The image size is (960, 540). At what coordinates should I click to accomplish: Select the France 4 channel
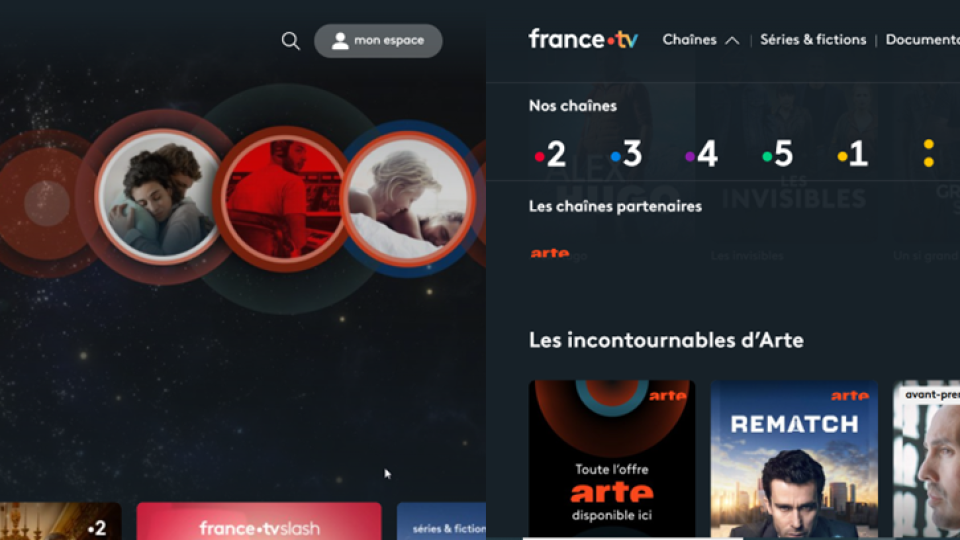coord(701,154)
